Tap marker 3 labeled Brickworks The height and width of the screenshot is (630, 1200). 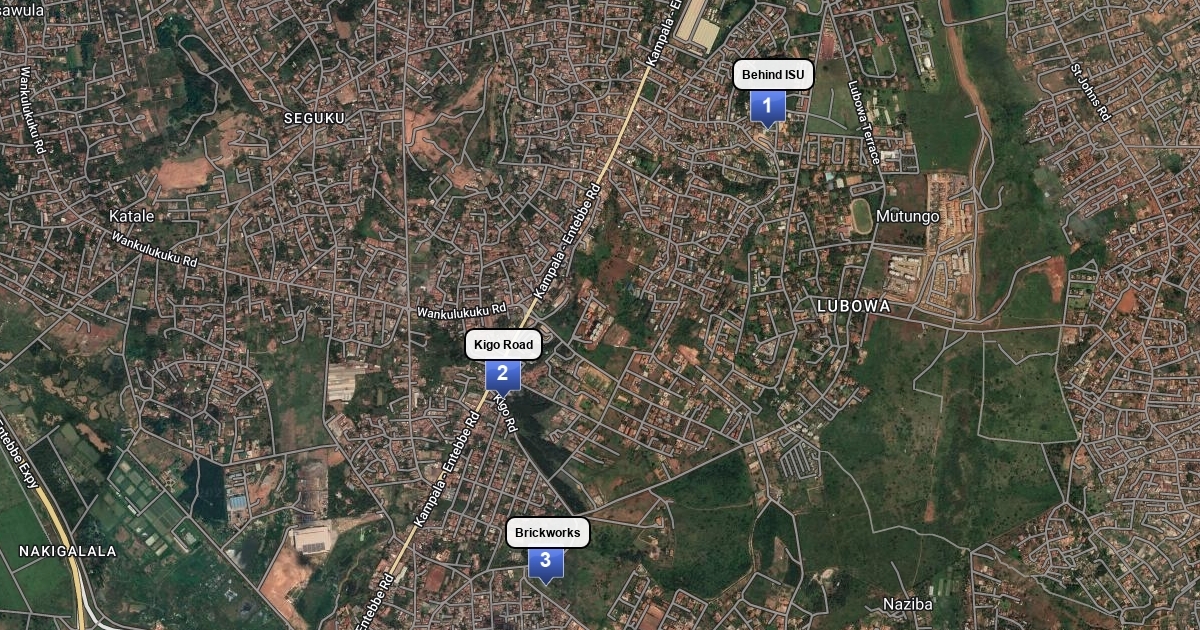(545, 562)
